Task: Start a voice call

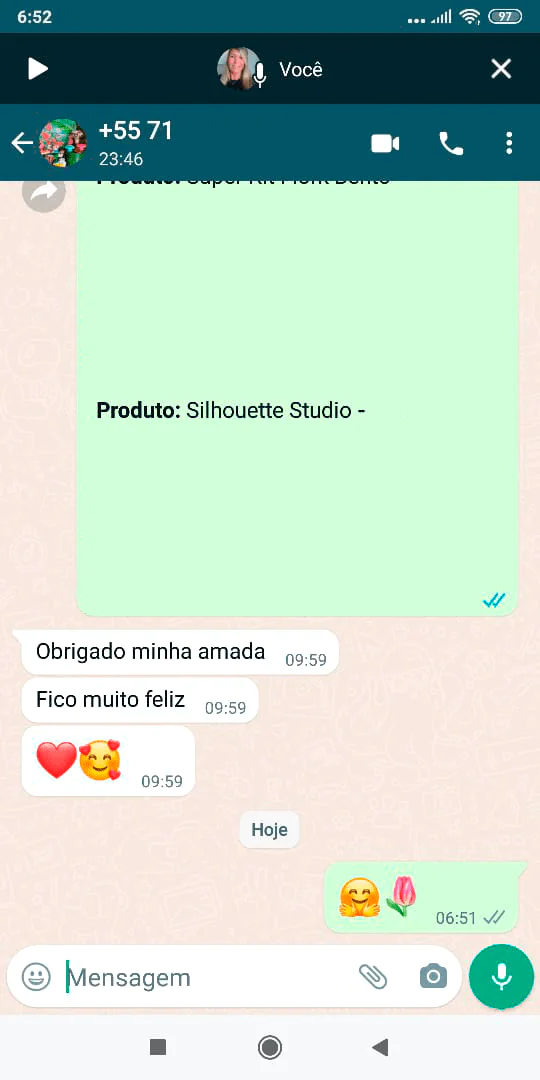Action: click(x=451, y=143)
